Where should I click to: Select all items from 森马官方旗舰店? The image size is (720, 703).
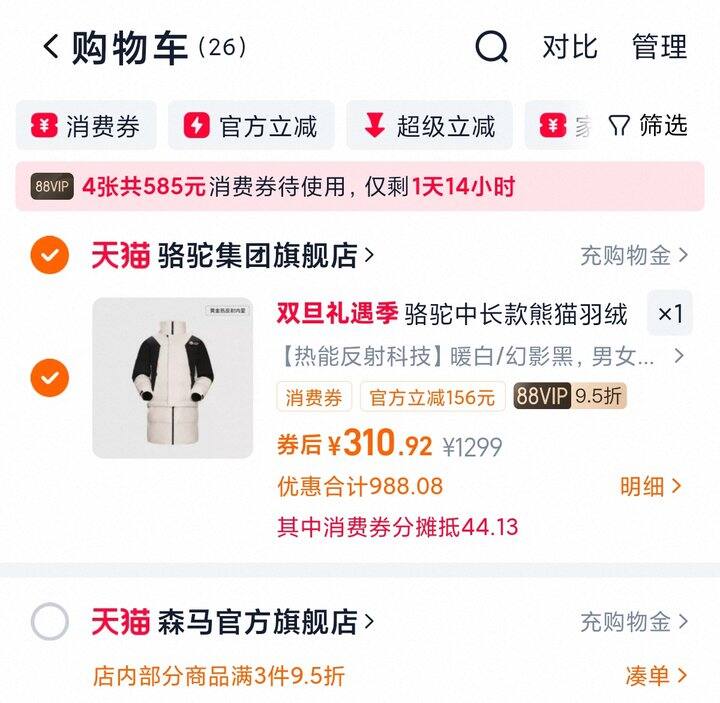tap(49, 622)
